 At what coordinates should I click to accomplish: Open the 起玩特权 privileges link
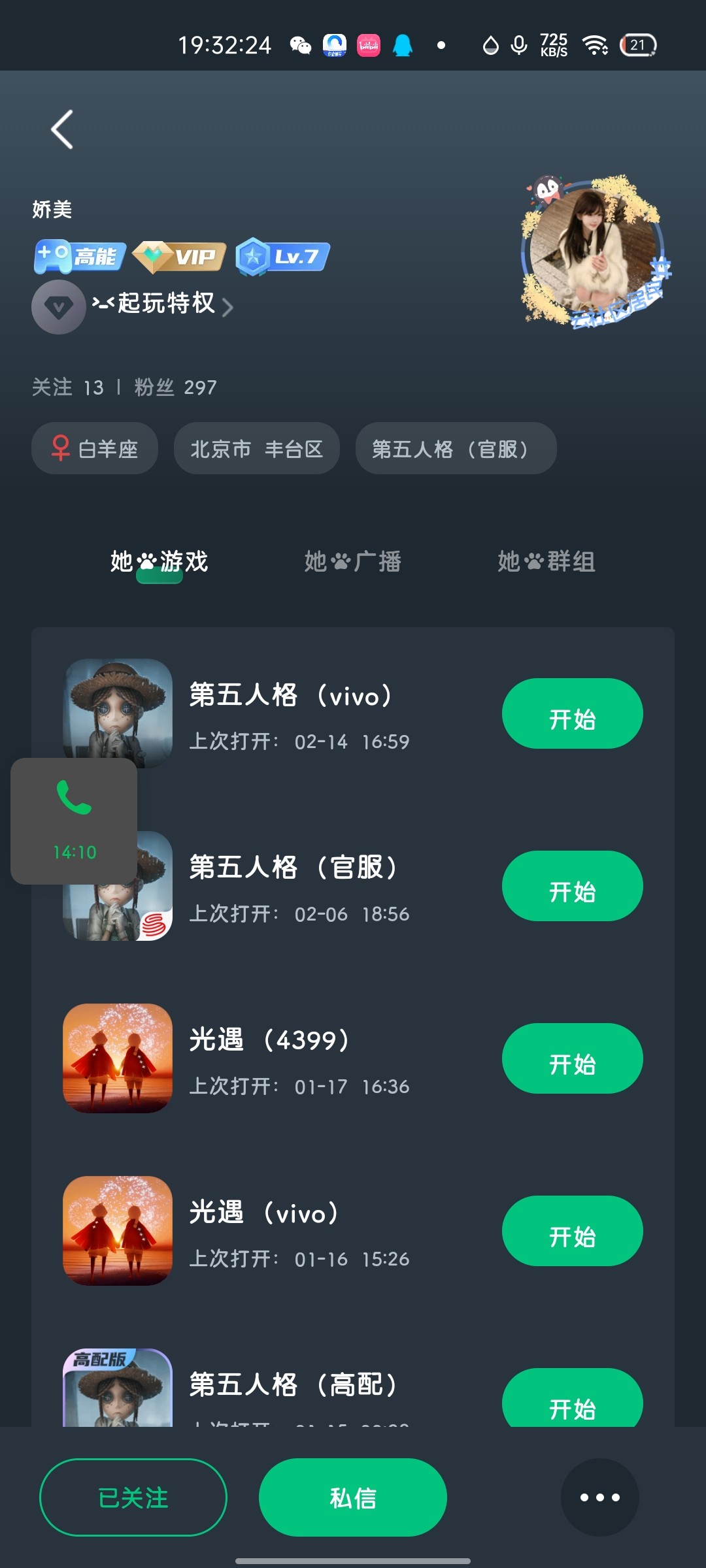point(165,304)
